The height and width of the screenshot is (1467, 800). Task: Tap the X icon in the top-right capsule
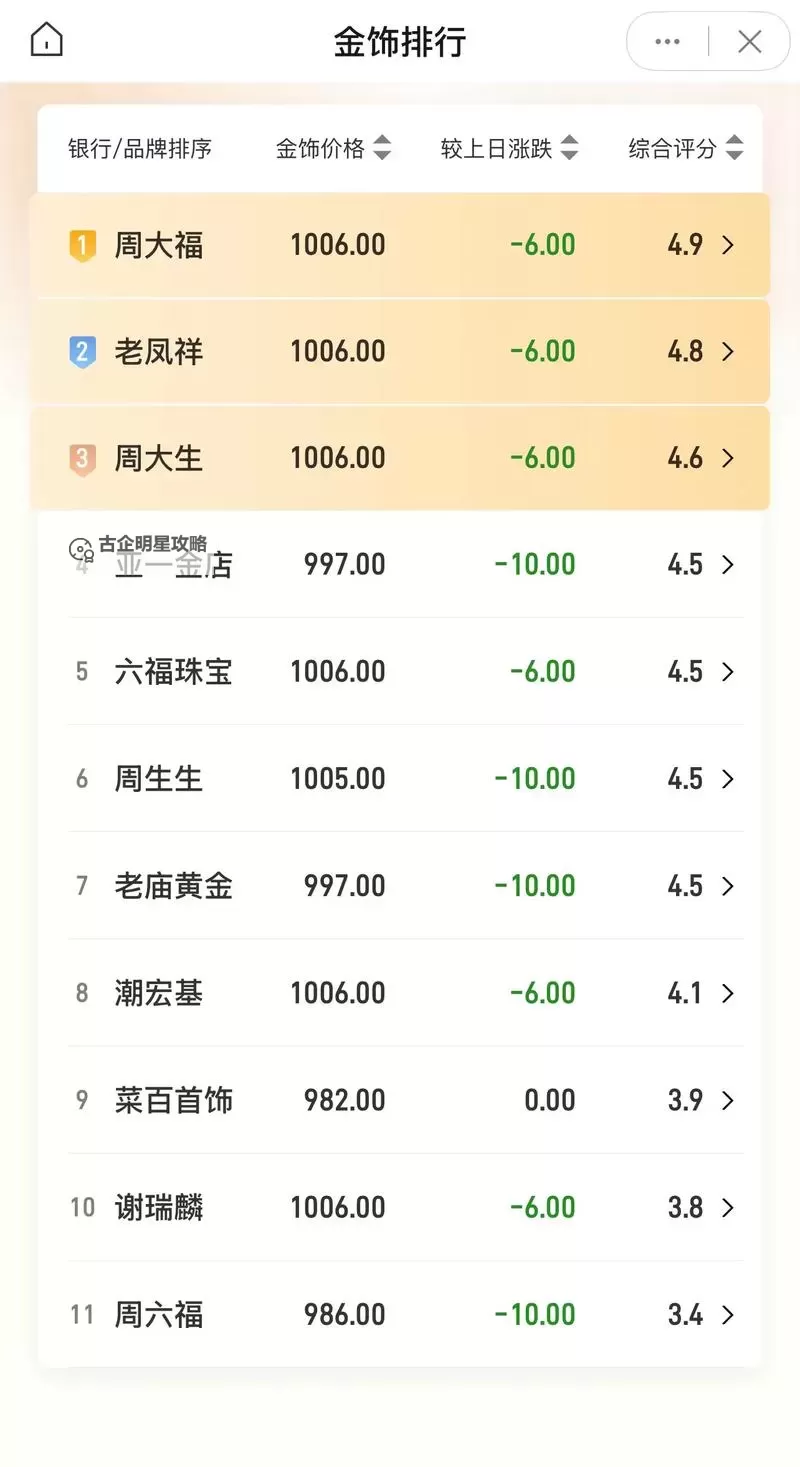pos(749,41)
